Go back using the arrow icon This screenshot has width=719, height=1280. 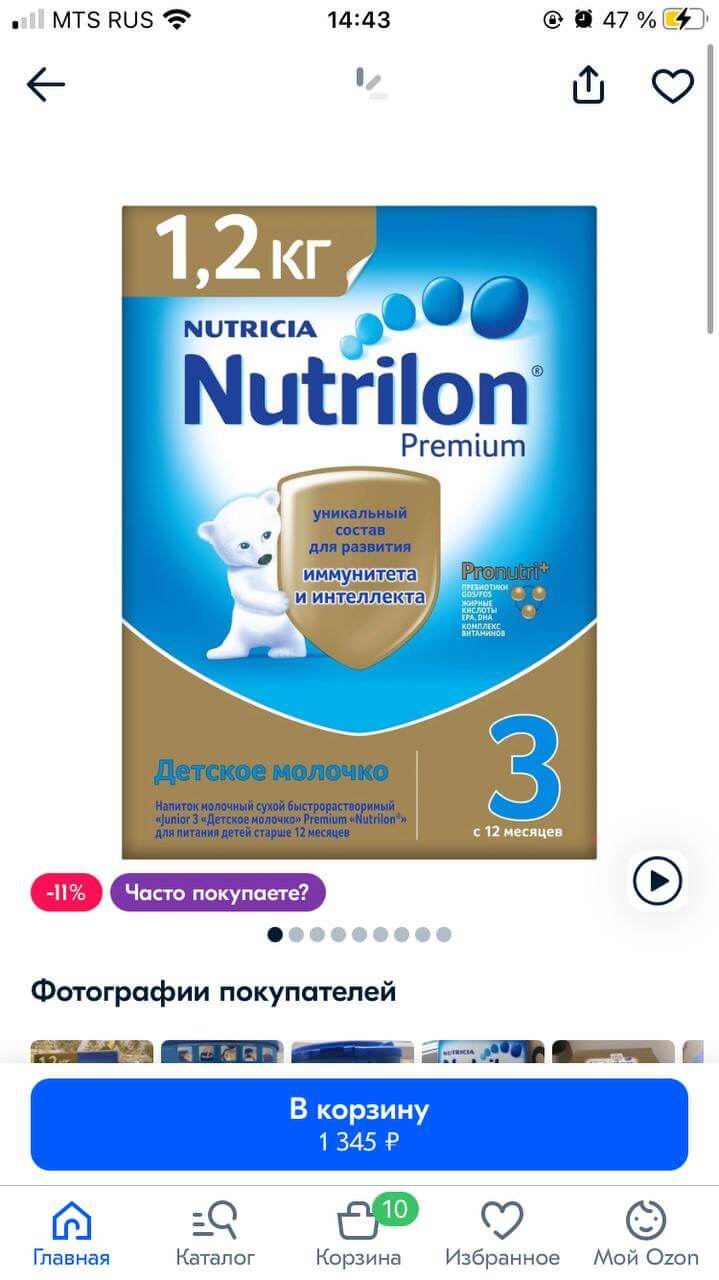45,85
